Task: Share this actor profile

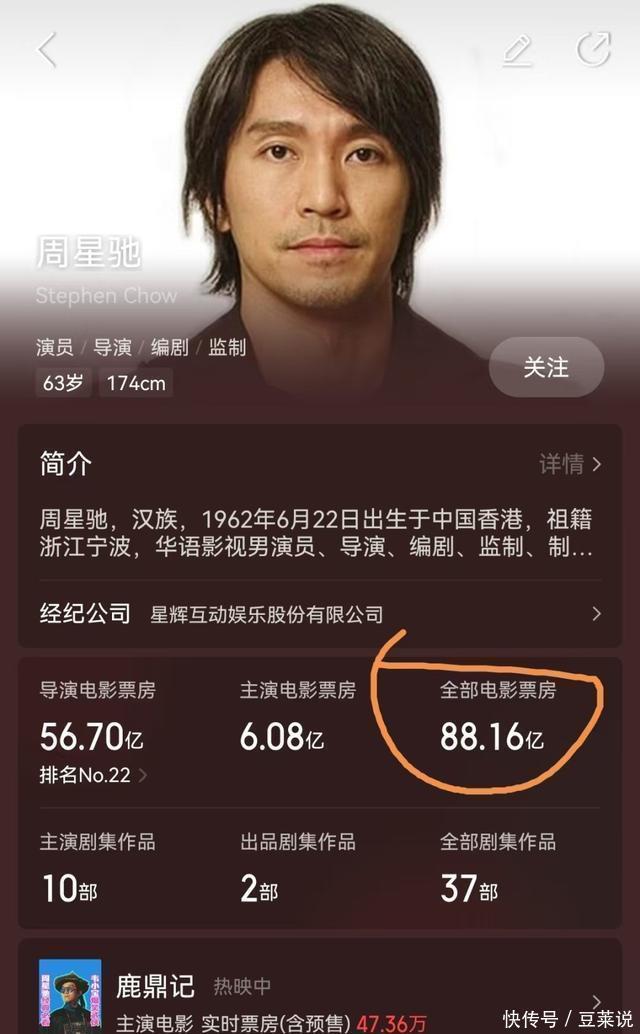Action: point(592,49)
